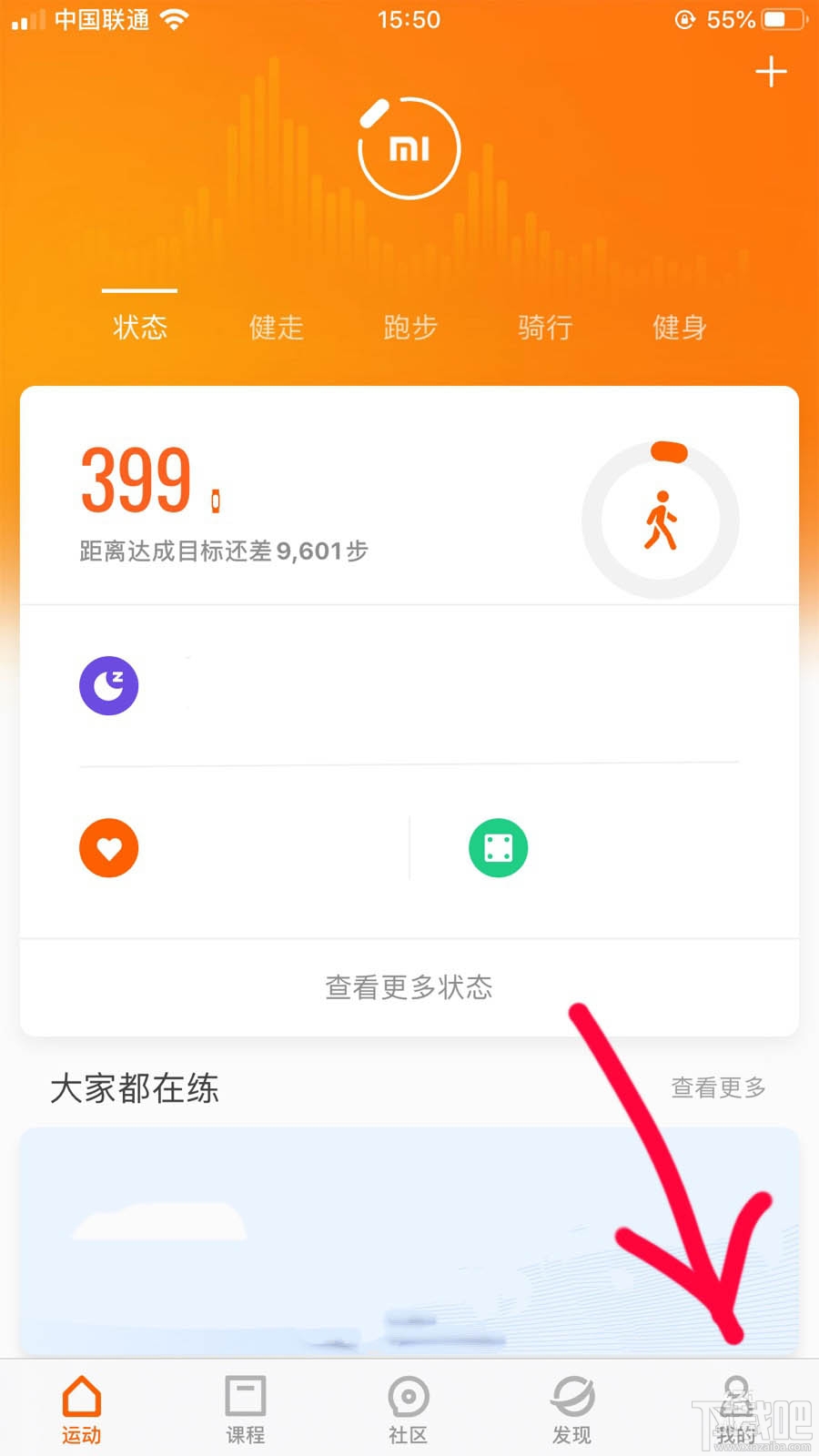
Task: Open the weight record via green icon
Action: point(498,847)
